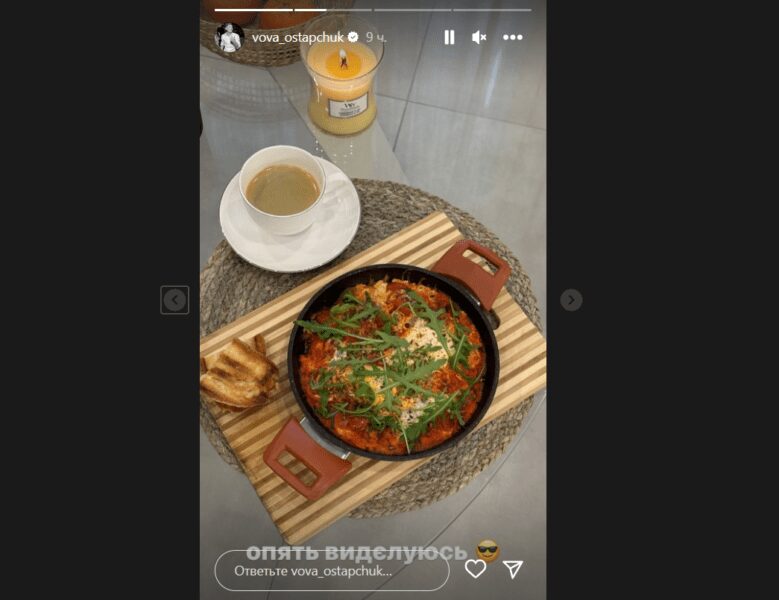Go to the previous story
The width and height of the screenshot is (779, 600).
click(x=175, y=300)
